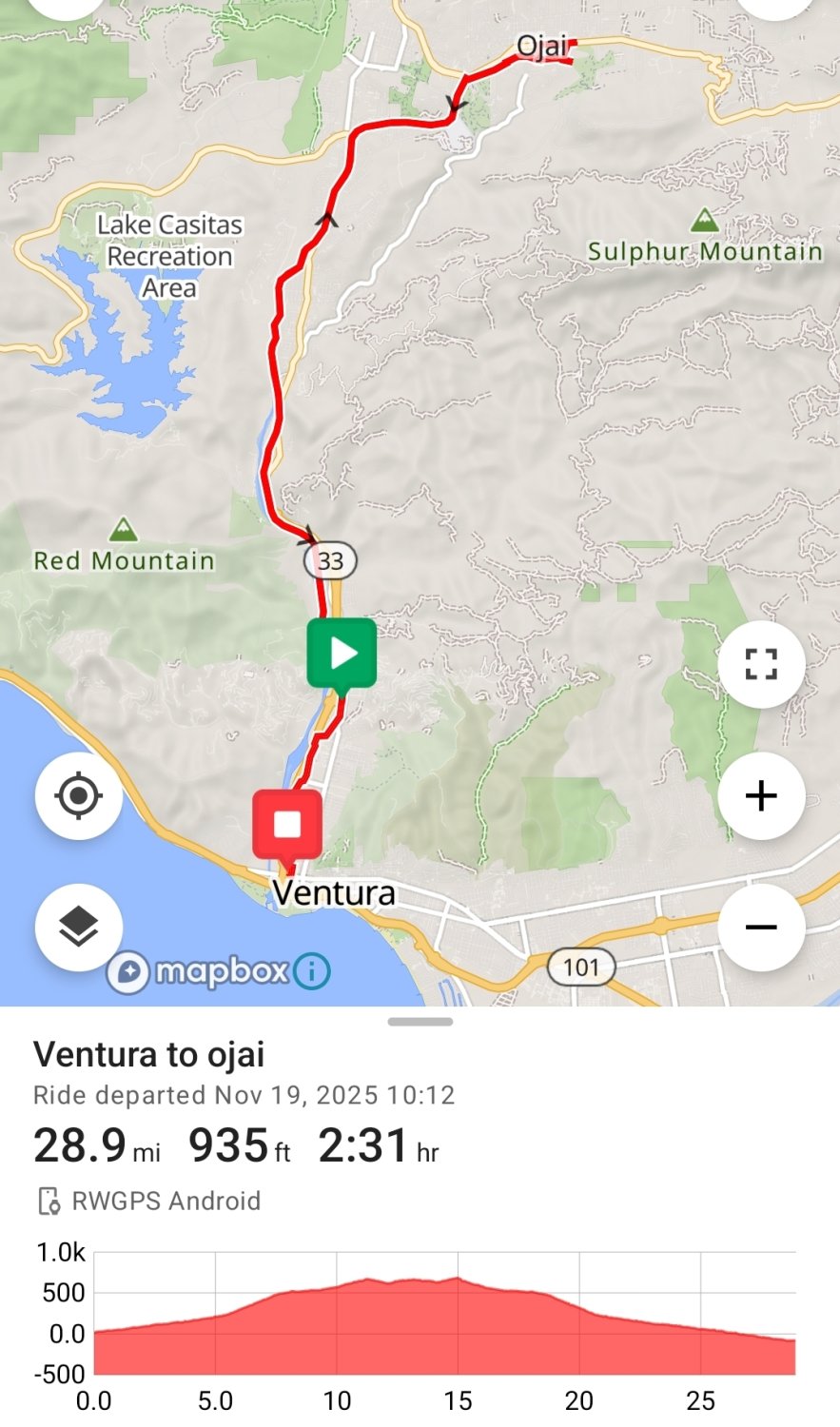Select the ride title Ventura to ojai
The image size is (840, 1427).
click(150, 1054)
